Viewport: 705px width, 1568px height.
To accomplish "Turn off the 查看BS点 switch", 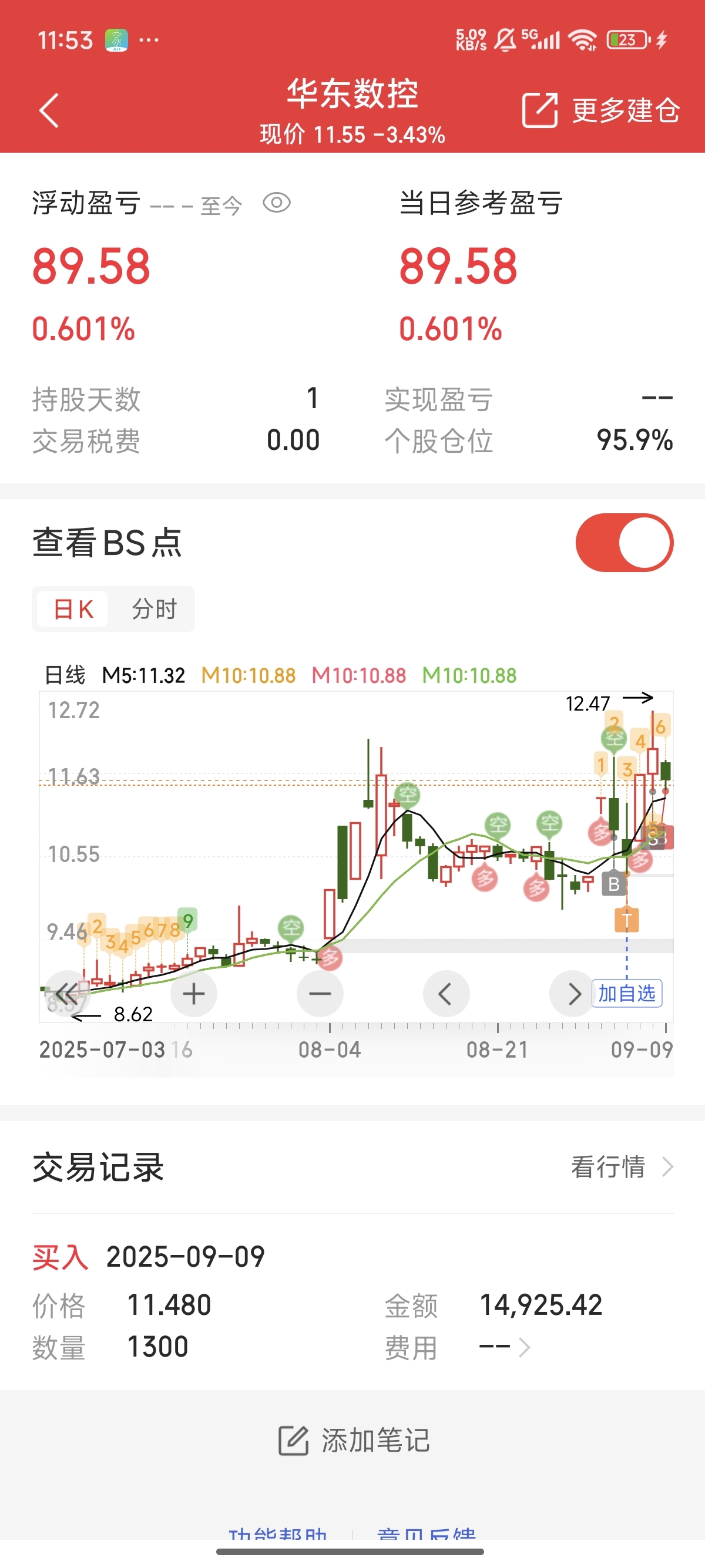I will pyautogui.click(x=624, y=543).
